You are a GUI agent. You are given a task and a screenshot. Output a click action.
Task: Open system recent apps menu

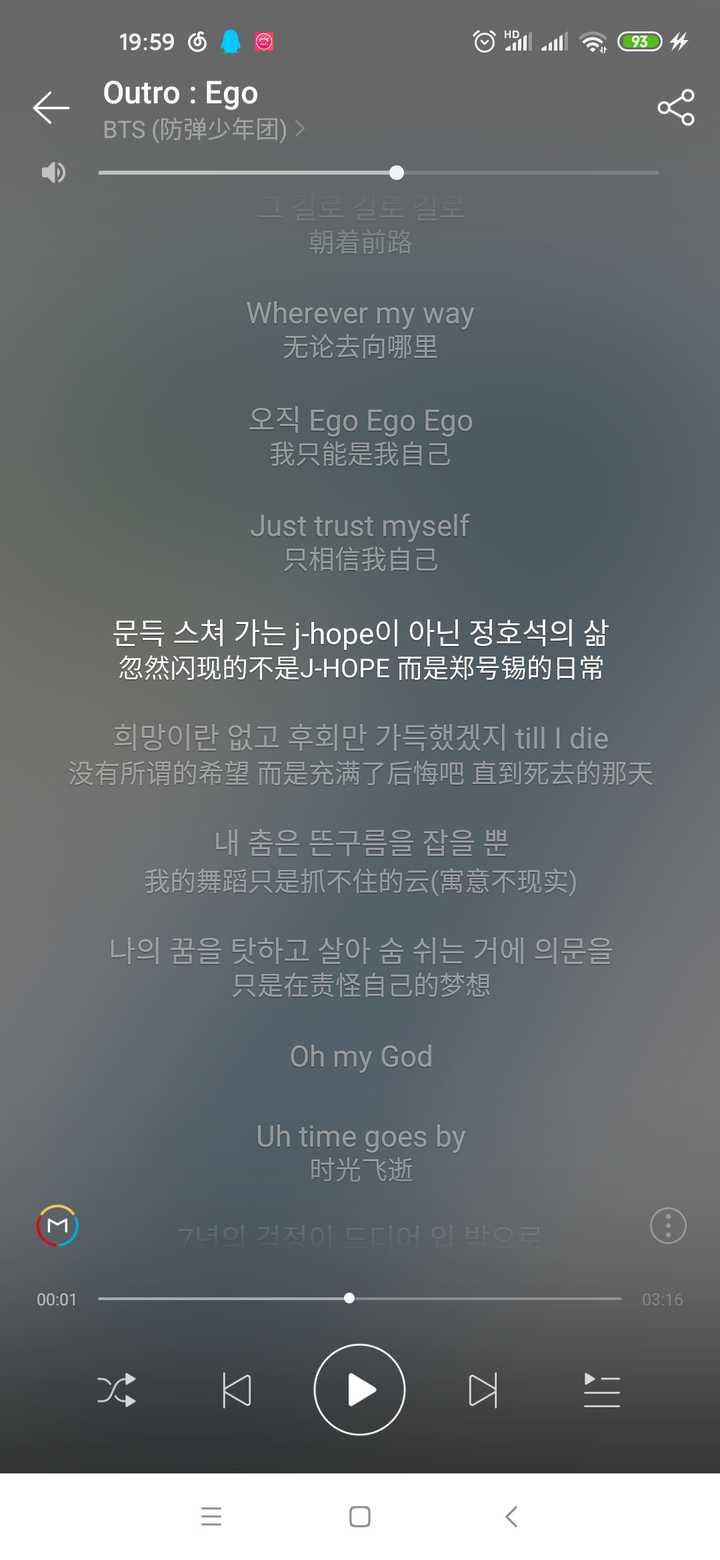[x=211, y=1516]
